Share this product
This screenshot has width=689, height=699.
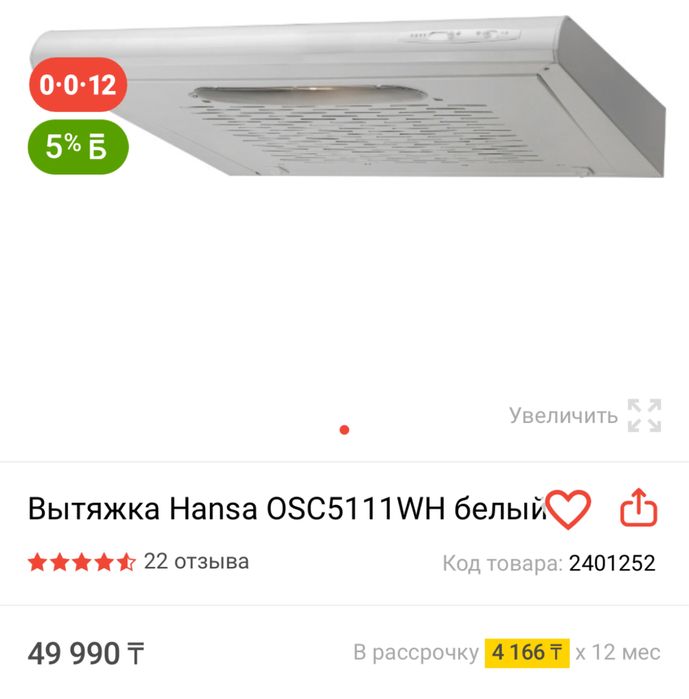coord(637,509)
